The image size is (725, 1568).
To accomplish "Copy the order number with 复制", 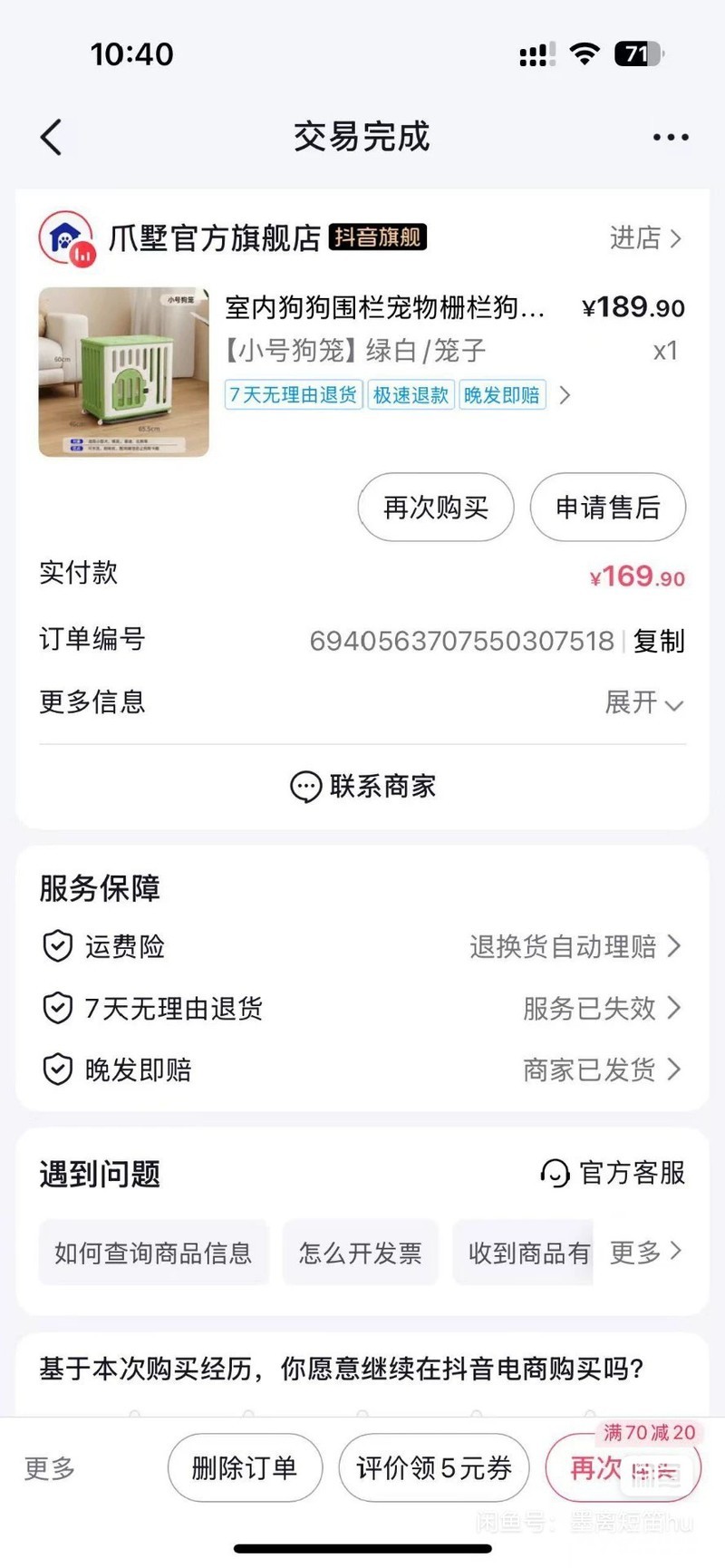I will [x=659, y=641].
